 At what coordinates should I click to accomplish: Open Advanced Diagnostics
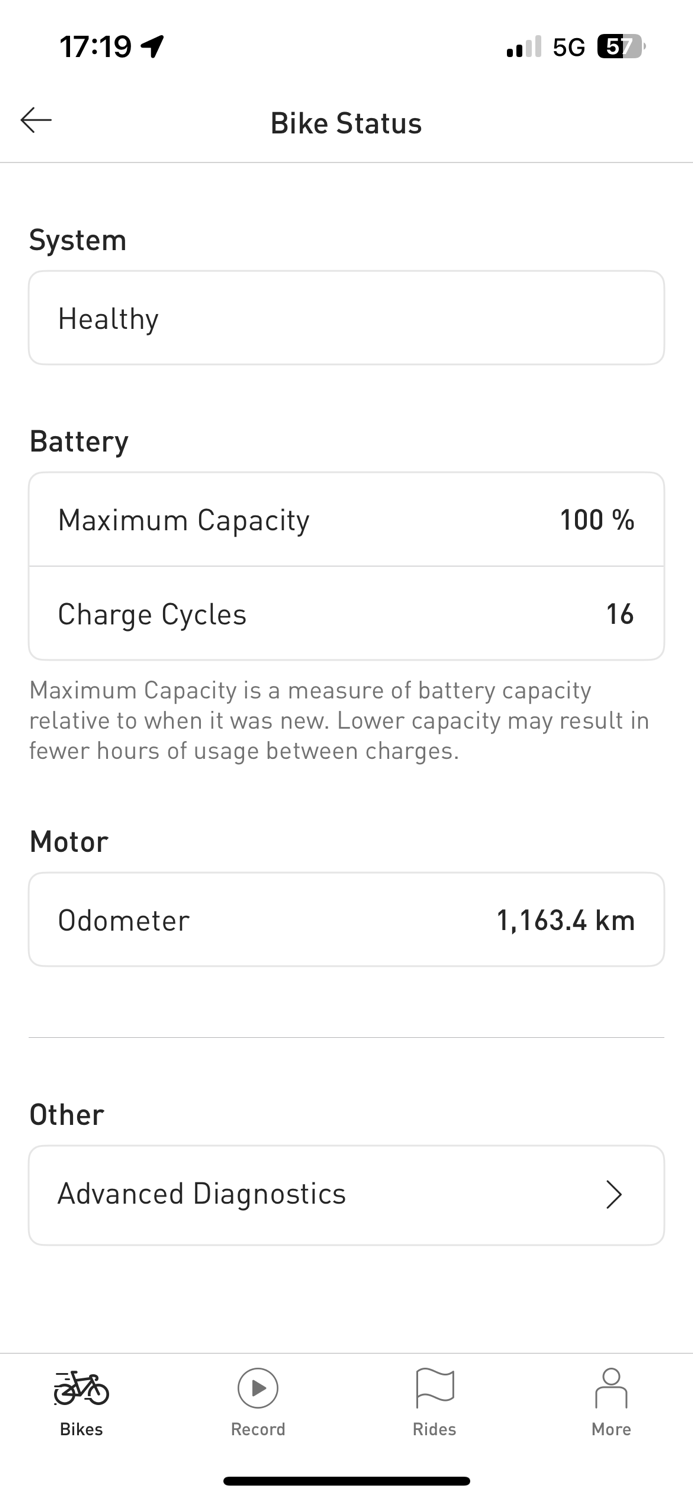tap(346, 1195)
